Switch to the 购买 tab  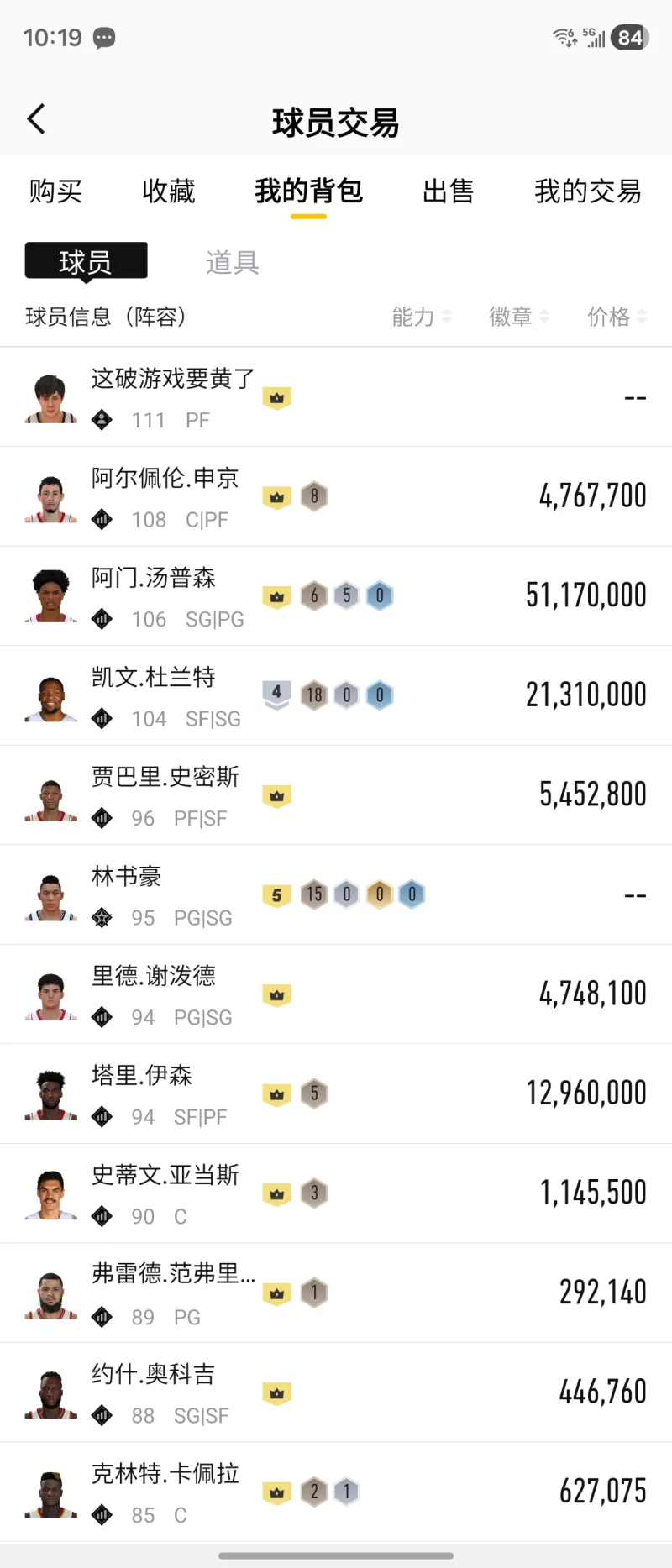coord(55,191)
